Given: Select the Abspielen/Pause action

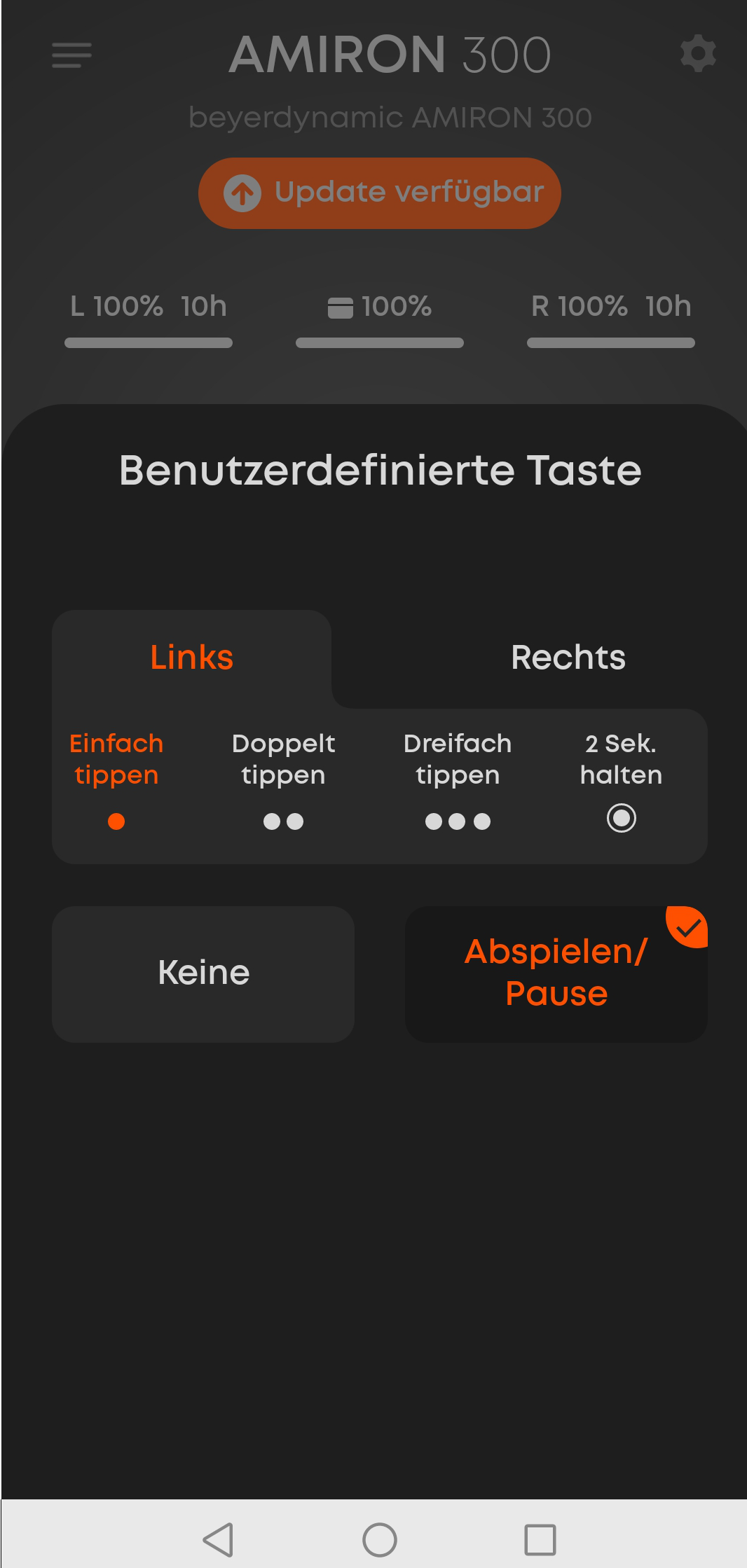Looking at the screenshot, I should point(556,974).
